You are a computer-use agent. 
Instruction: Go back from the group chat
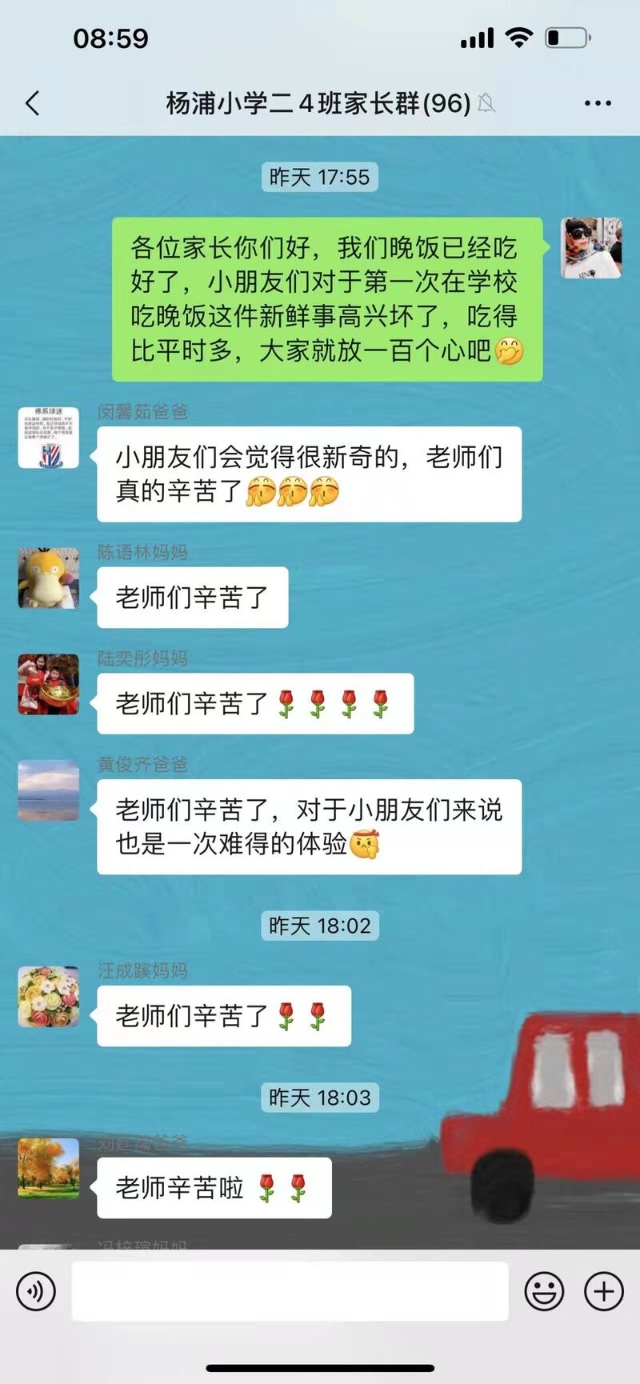[x=33, y=103]
